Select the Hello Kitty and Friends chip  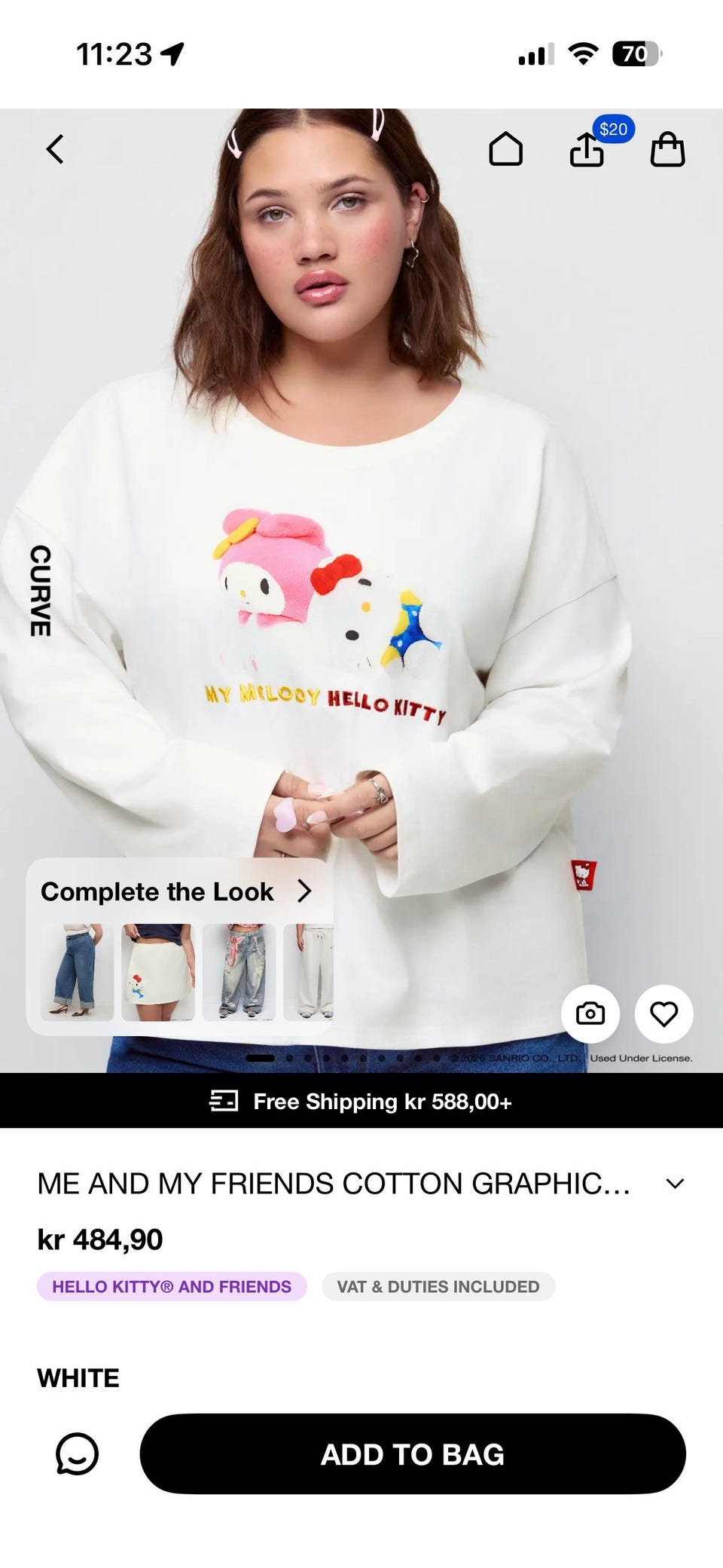[x=172, y=1286]
